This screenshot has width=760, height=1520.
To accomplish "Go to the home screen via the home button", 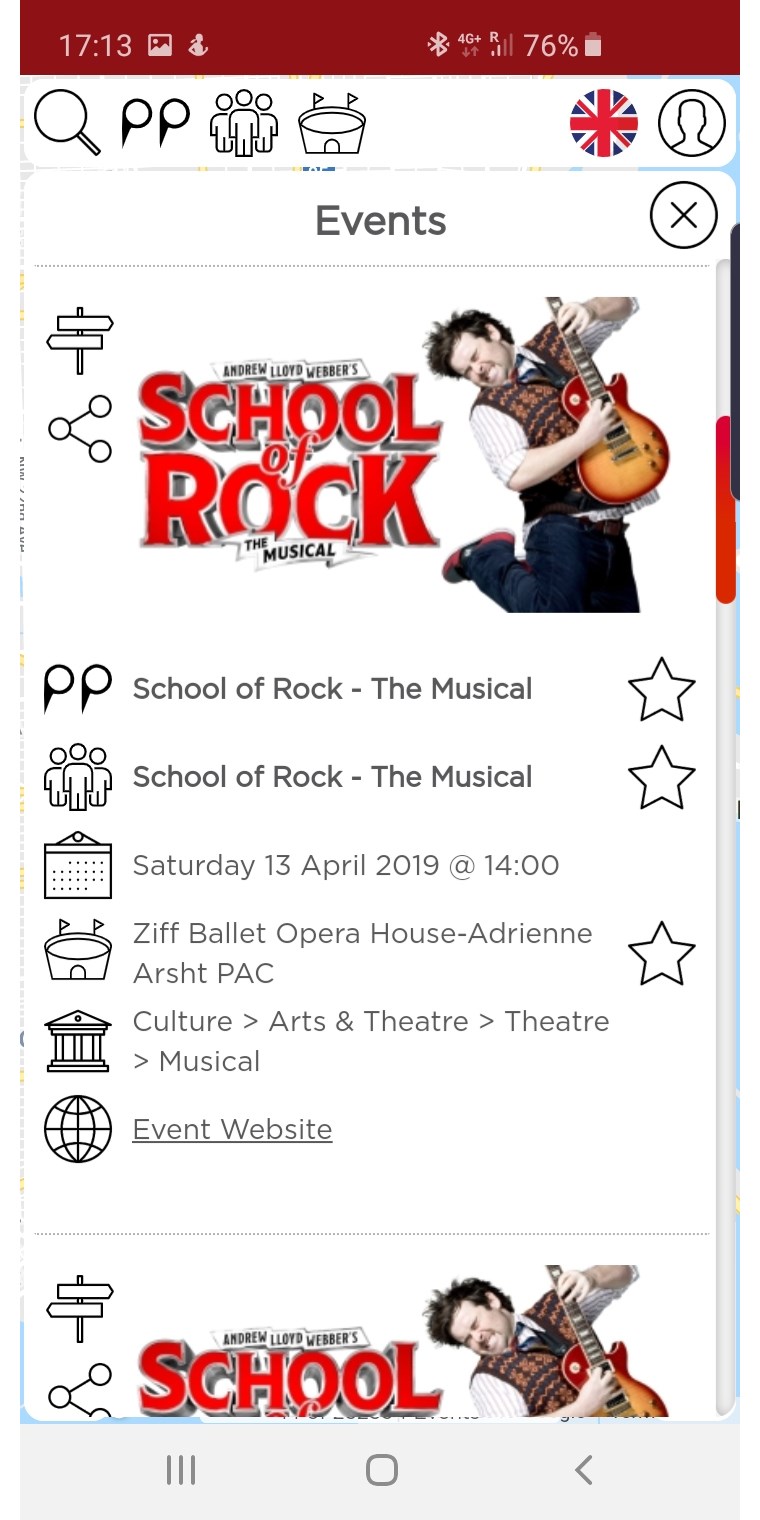I will click(381, 1470).
